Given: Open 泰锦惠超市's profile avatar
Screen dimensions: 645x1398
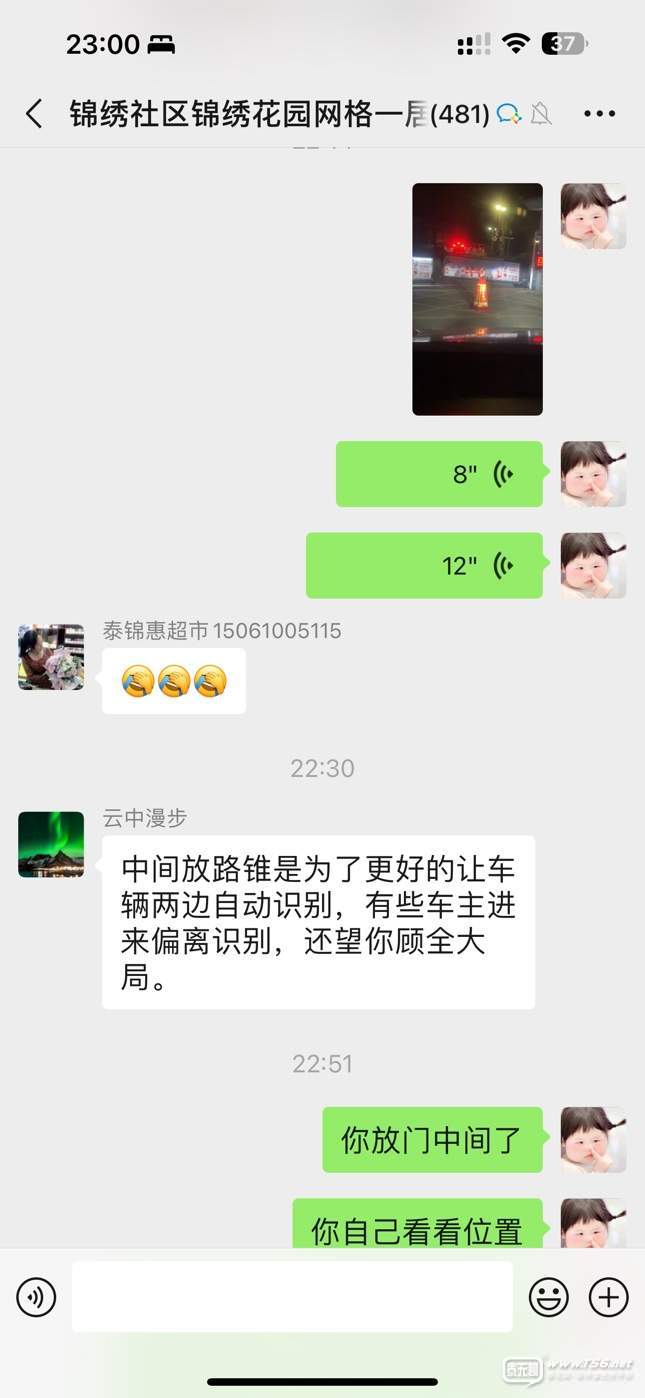Looking at the screenshot, I should 51,657.
